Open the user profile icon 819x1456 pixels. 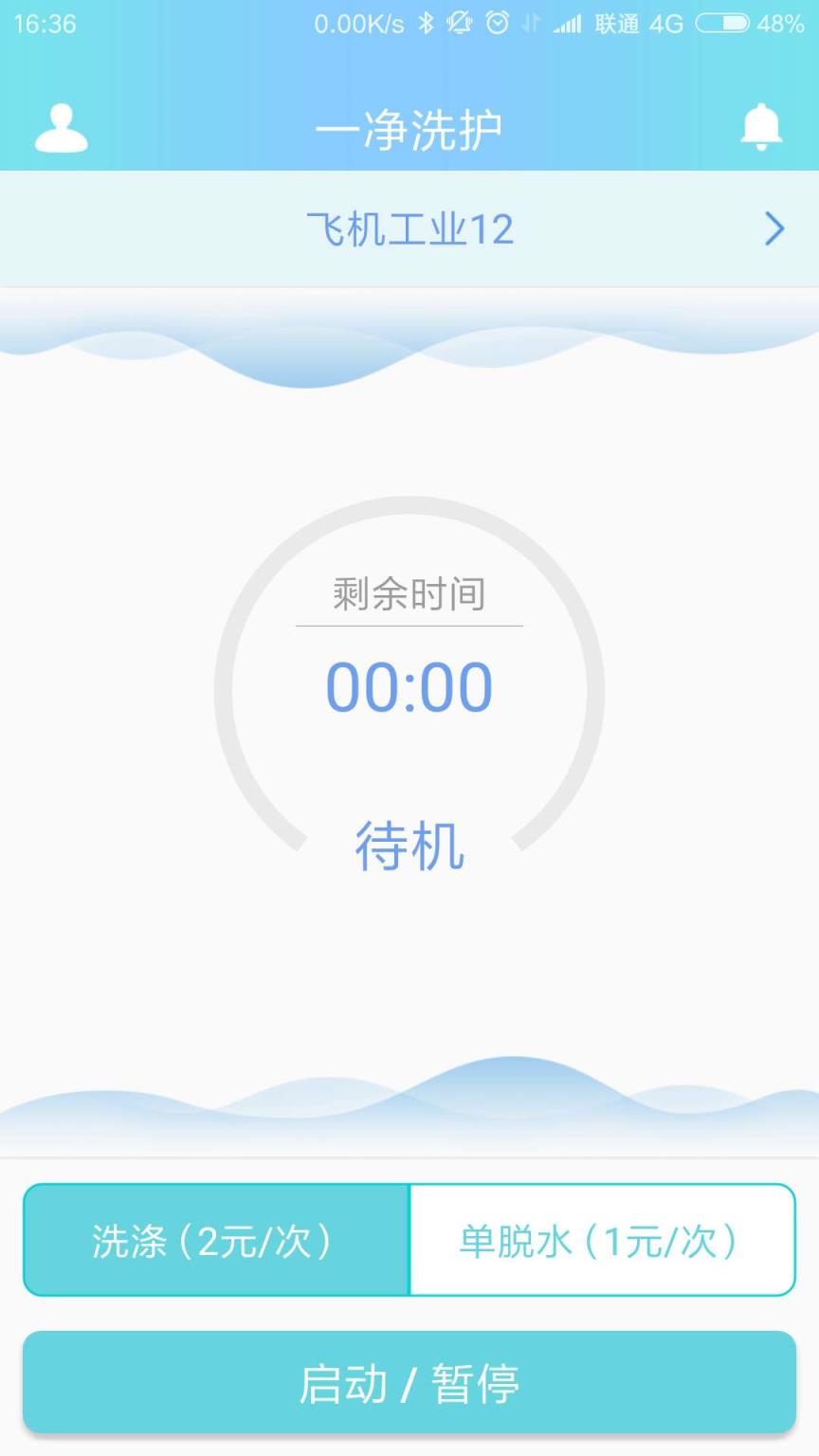(x=60, y=128)
